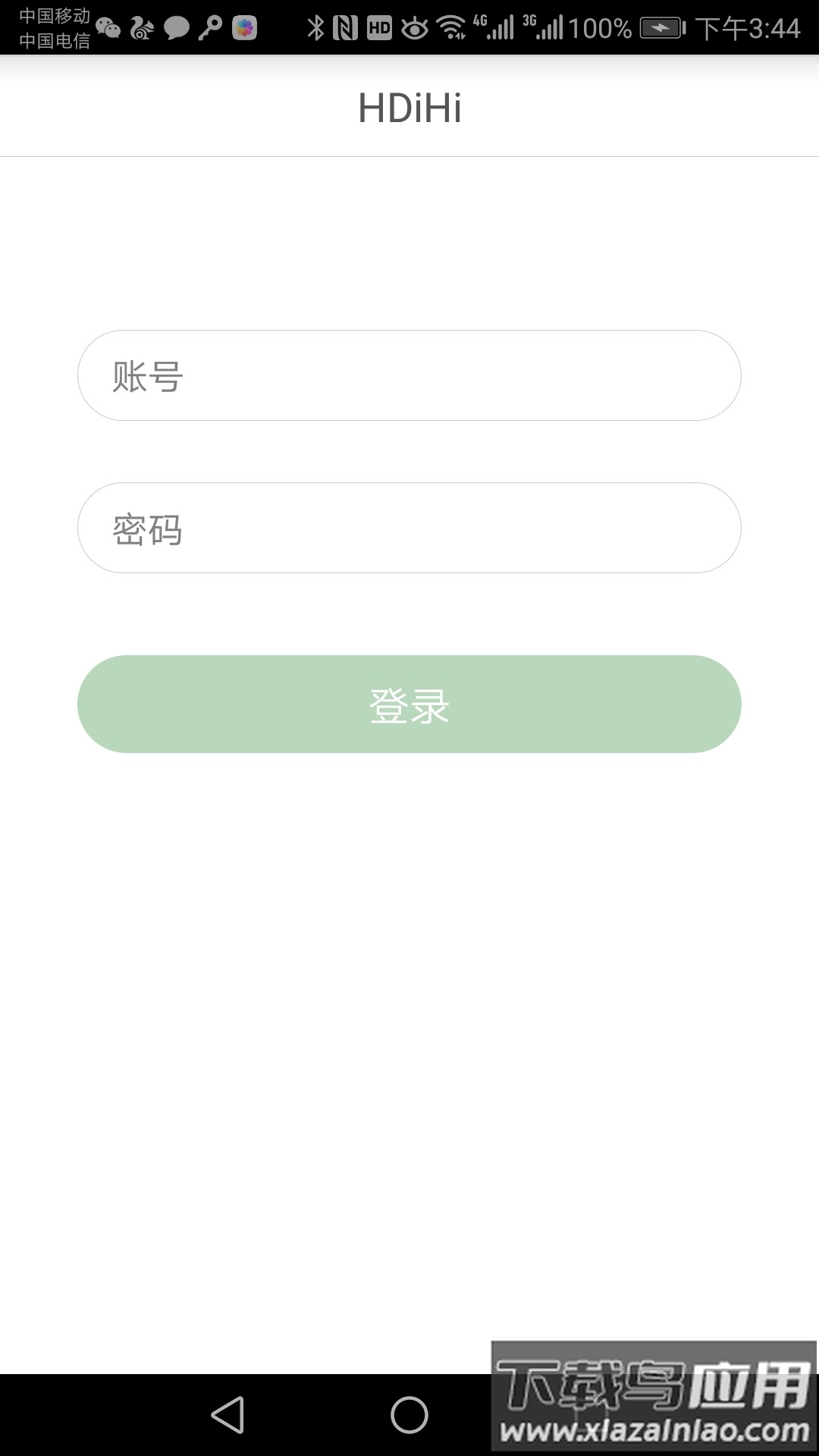Screen dimensions: 819x1456
Task: Open the WeChat notification icon
Action: click(x=112, y=27)
